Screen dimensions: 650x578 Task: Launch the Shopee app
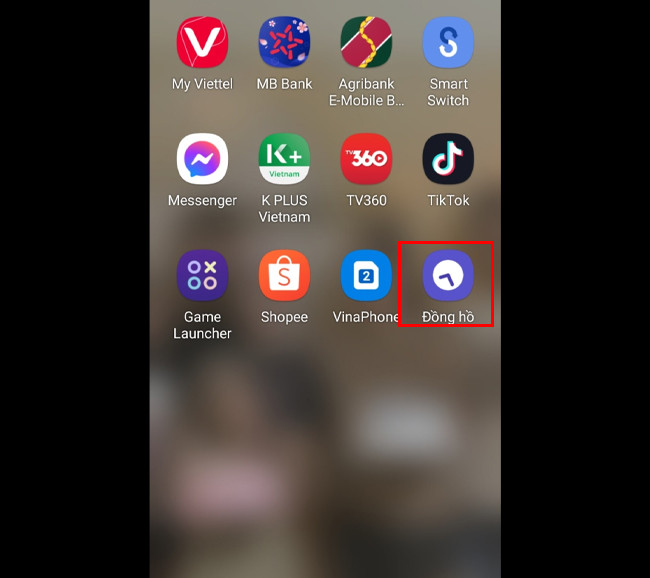coord(284,275)
